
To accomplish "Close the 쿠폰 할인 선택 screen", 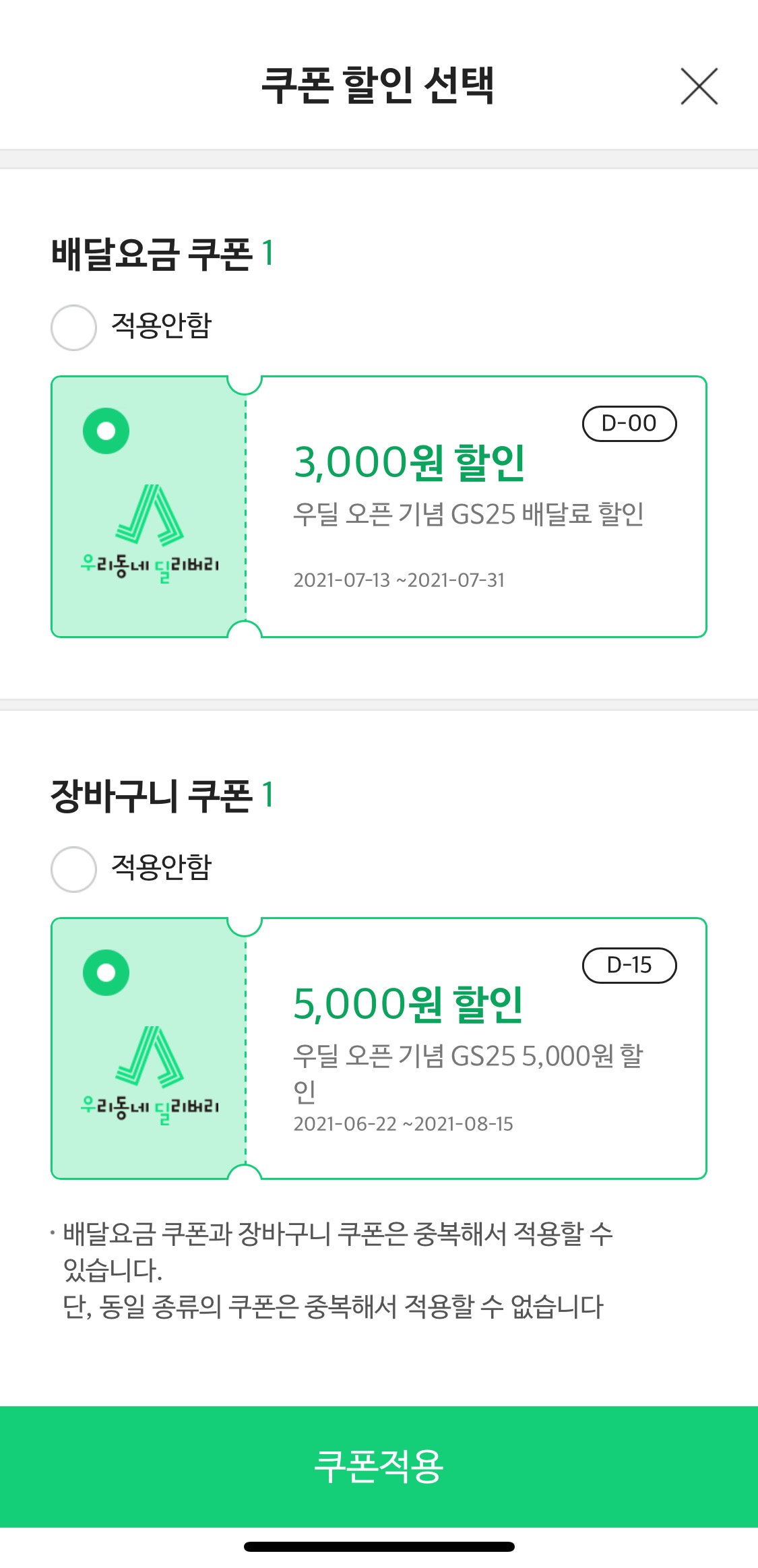I will [699, 86].
